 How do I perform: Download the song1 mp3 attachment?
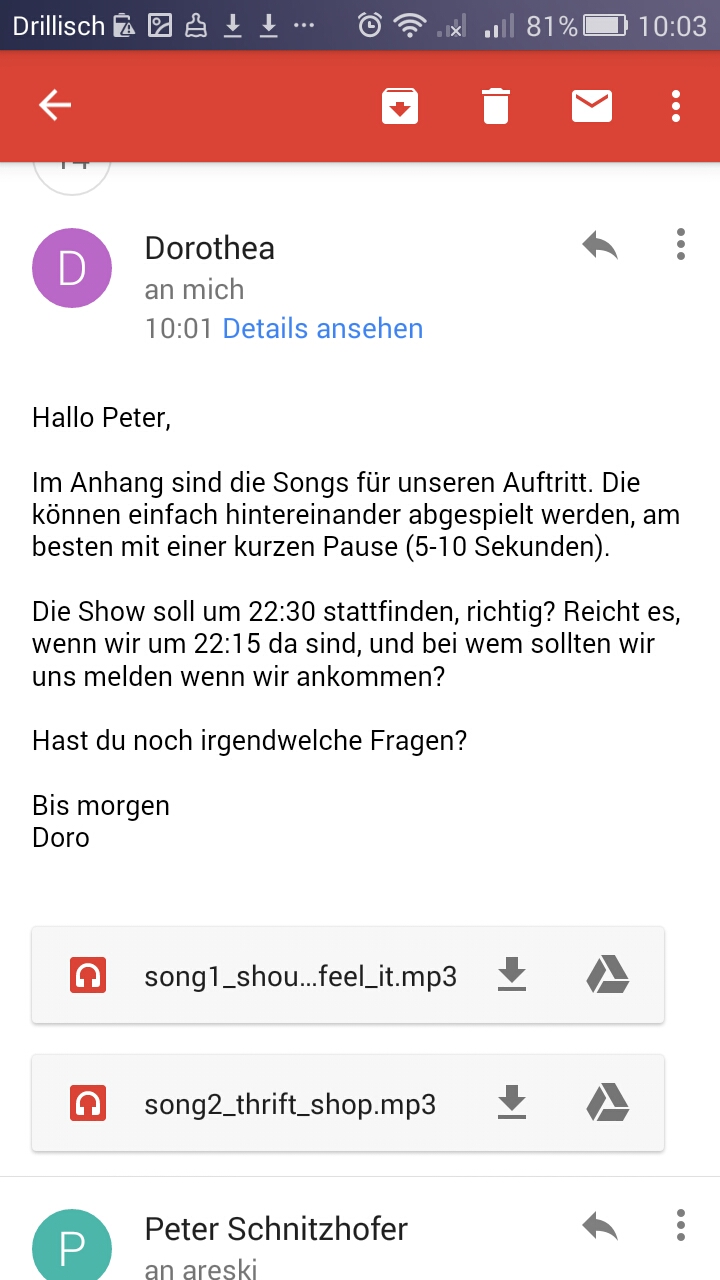pyautogui.click(x=512, y=975)
